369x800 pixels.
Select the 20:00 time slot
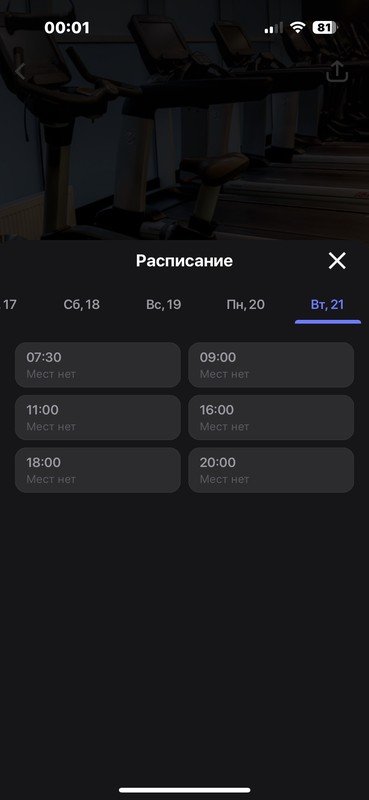271,470
